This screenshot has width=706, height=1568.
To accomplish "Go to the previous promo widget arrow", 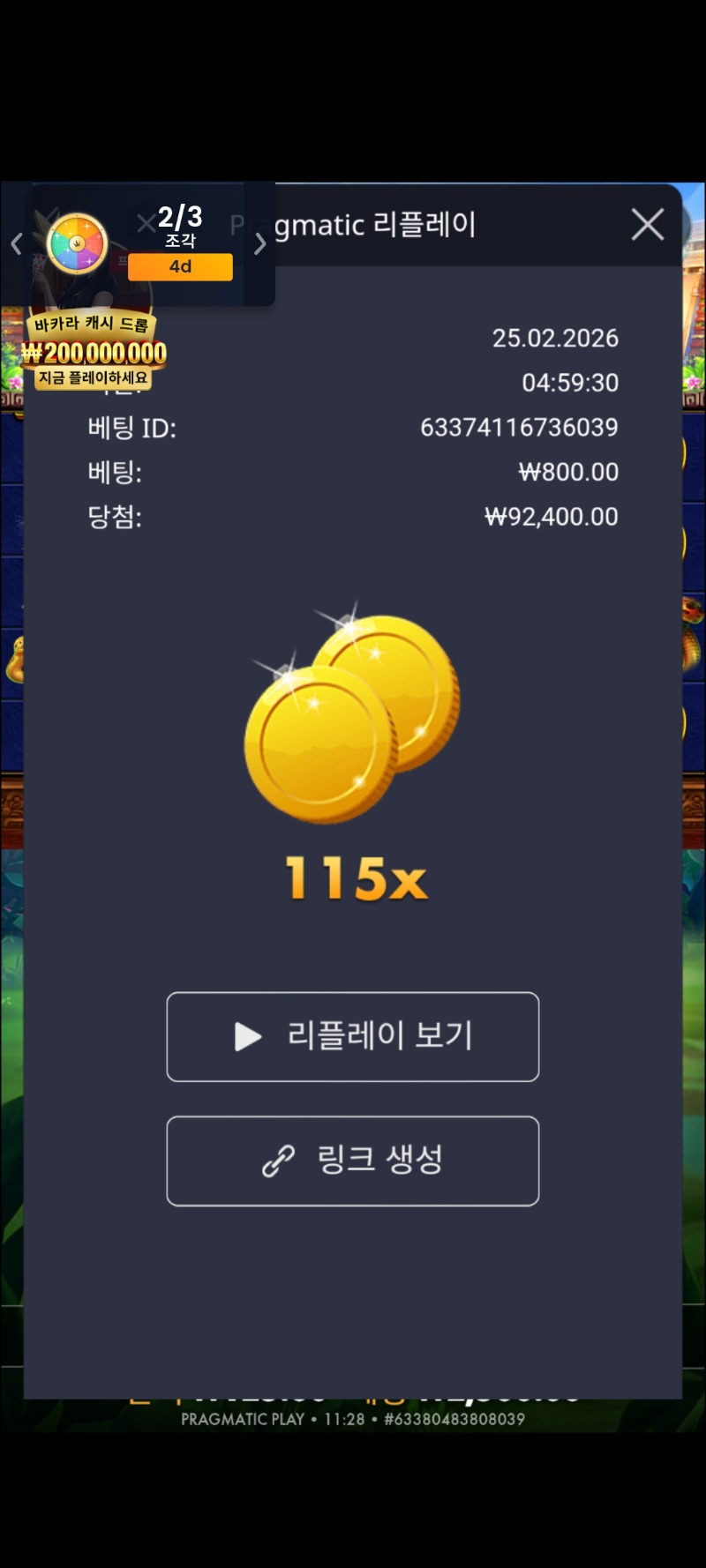I will click(16, 244).
